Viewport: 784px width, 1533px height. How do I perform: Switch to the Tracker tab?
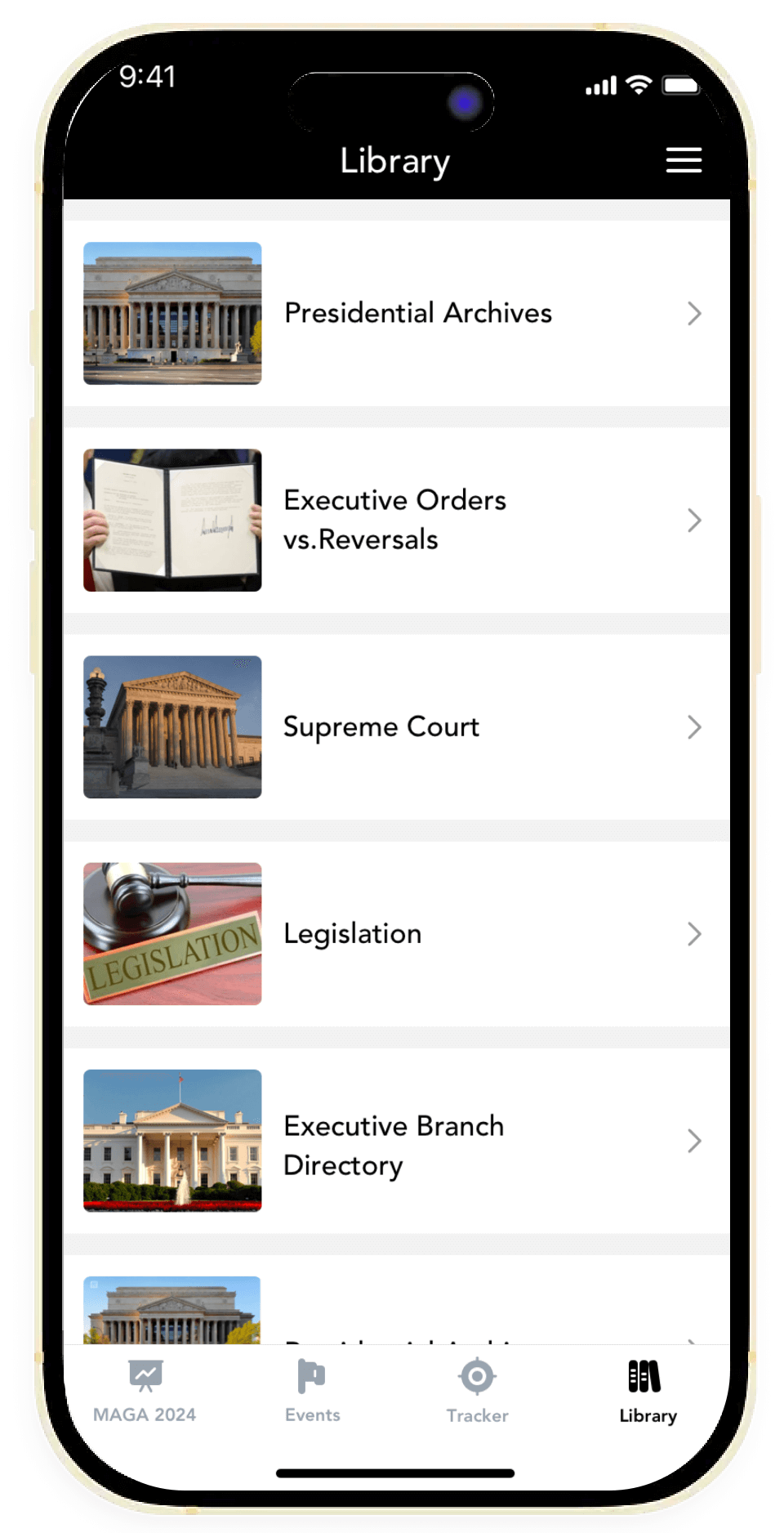point(478,1391)
